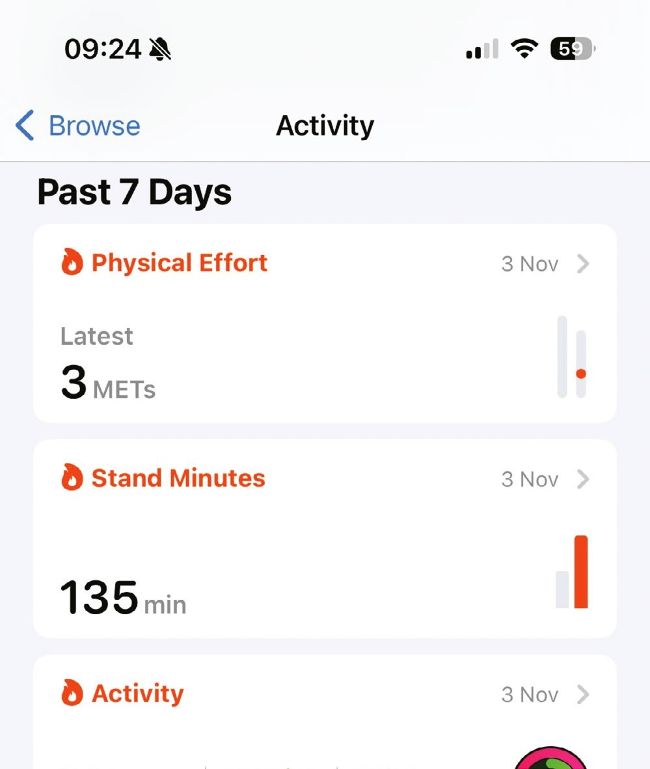Open the Activity rings card
The width and height of the screenshot is (650, 769).
coord(324,712)
